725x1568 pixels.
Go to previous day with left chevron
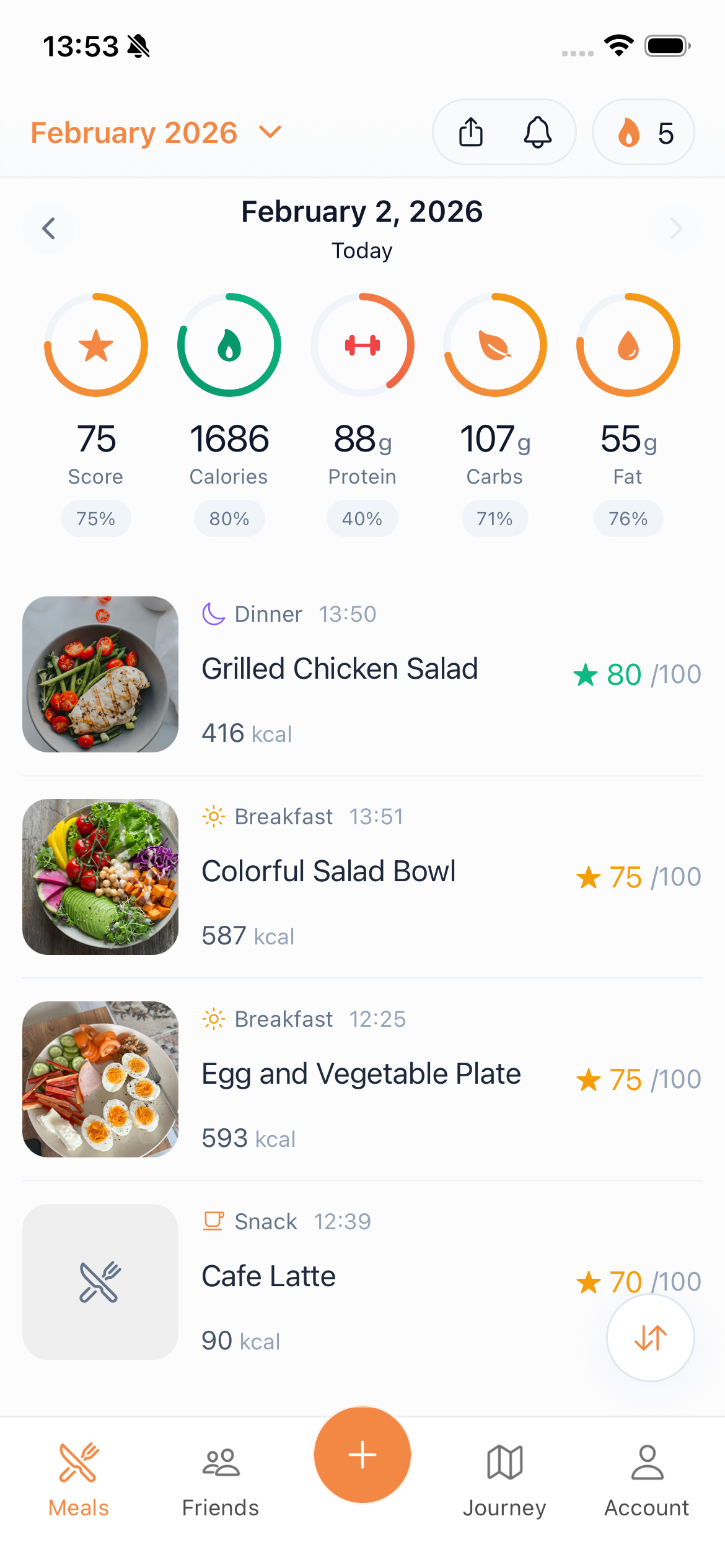point(48,229)
